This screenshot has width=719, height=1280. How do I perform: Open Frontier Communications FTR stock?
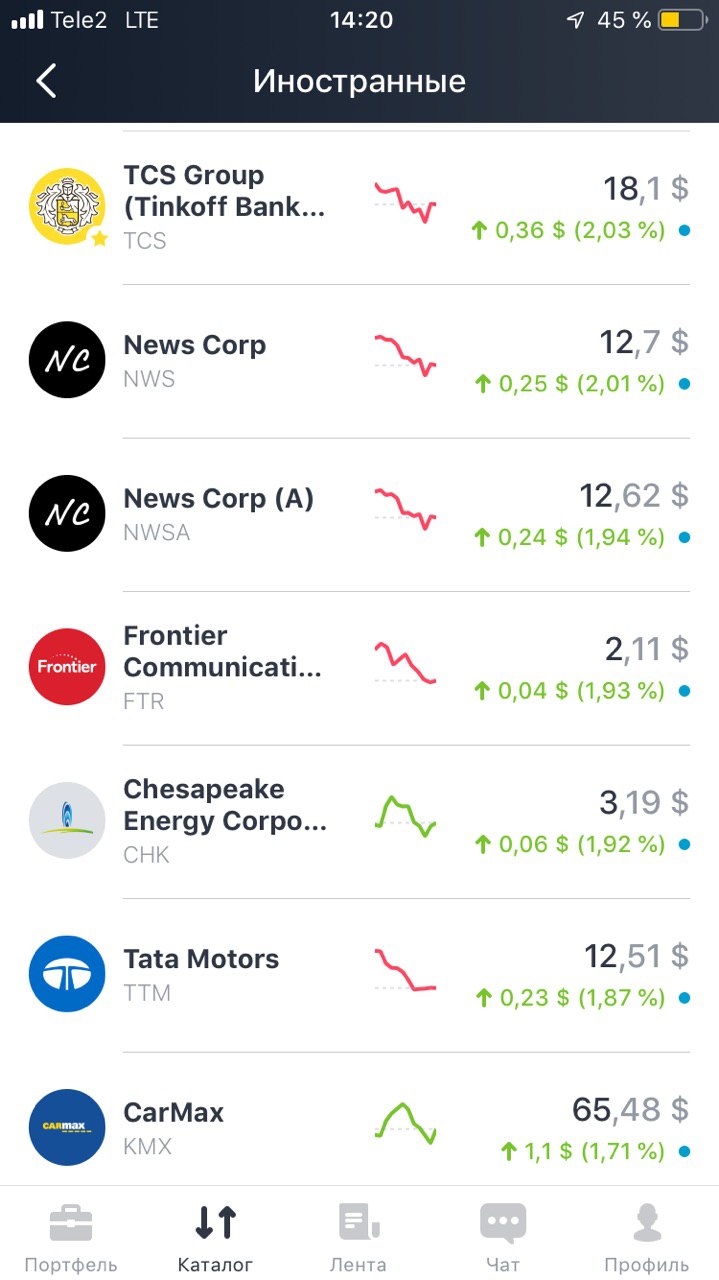point(359,668)
